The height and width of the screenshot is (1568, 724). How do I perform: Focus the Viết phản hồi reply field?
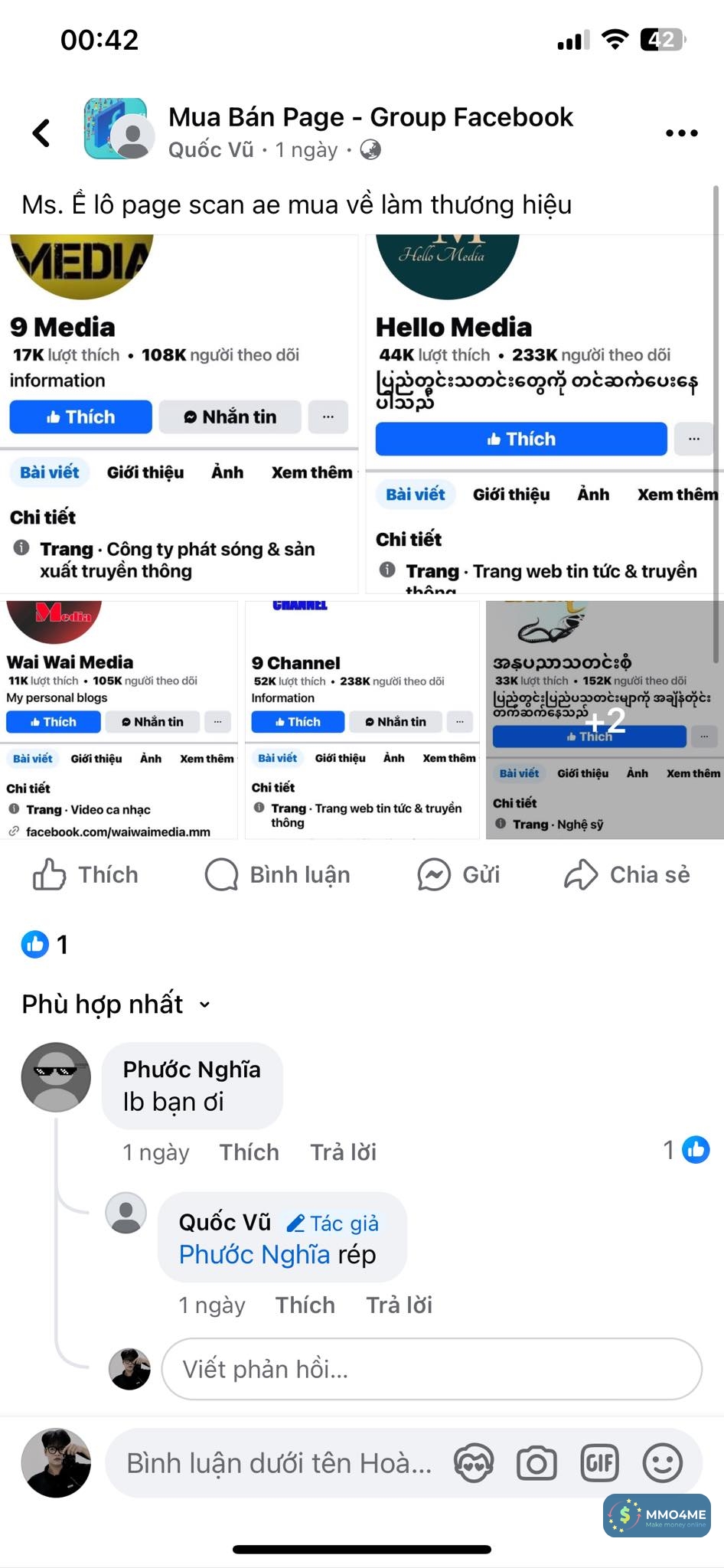point(431,1369)
